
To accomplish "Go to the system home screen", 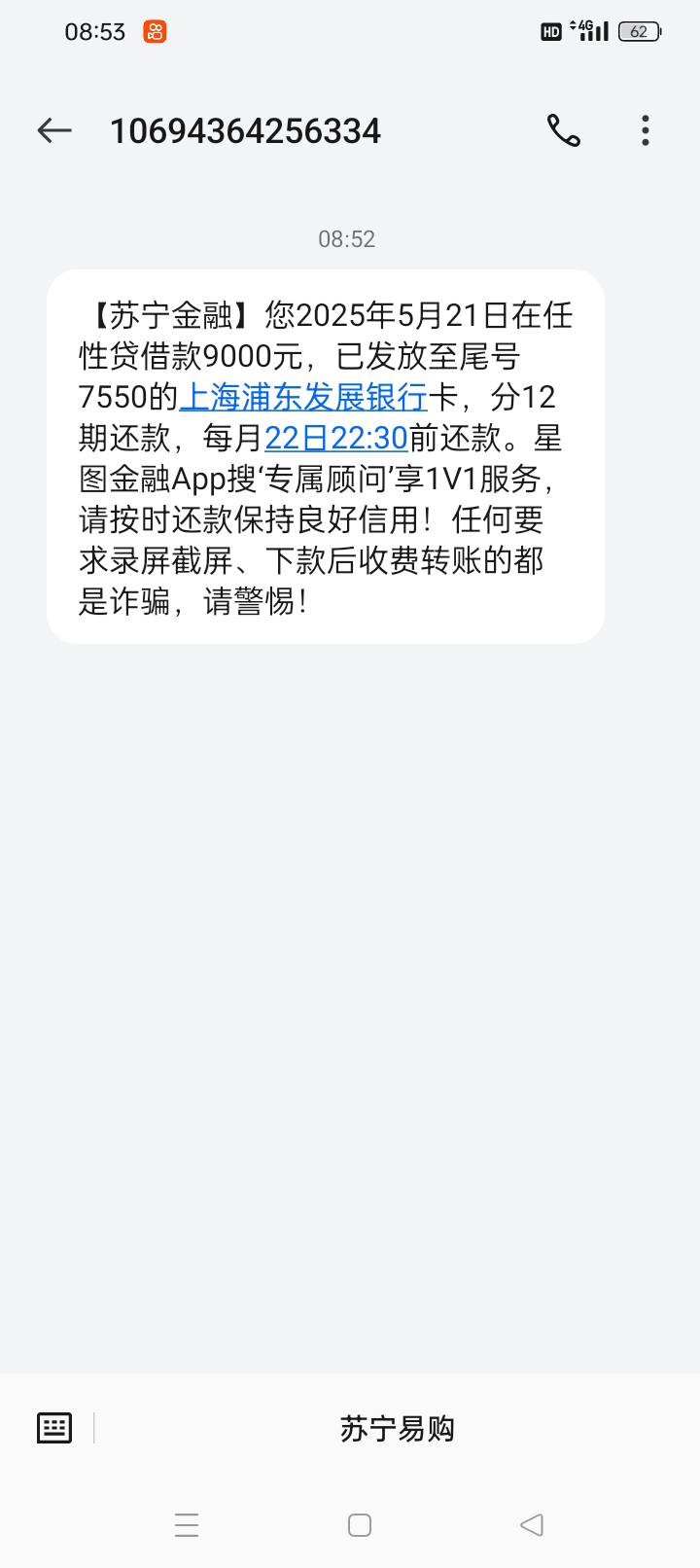I will 360,1524.
